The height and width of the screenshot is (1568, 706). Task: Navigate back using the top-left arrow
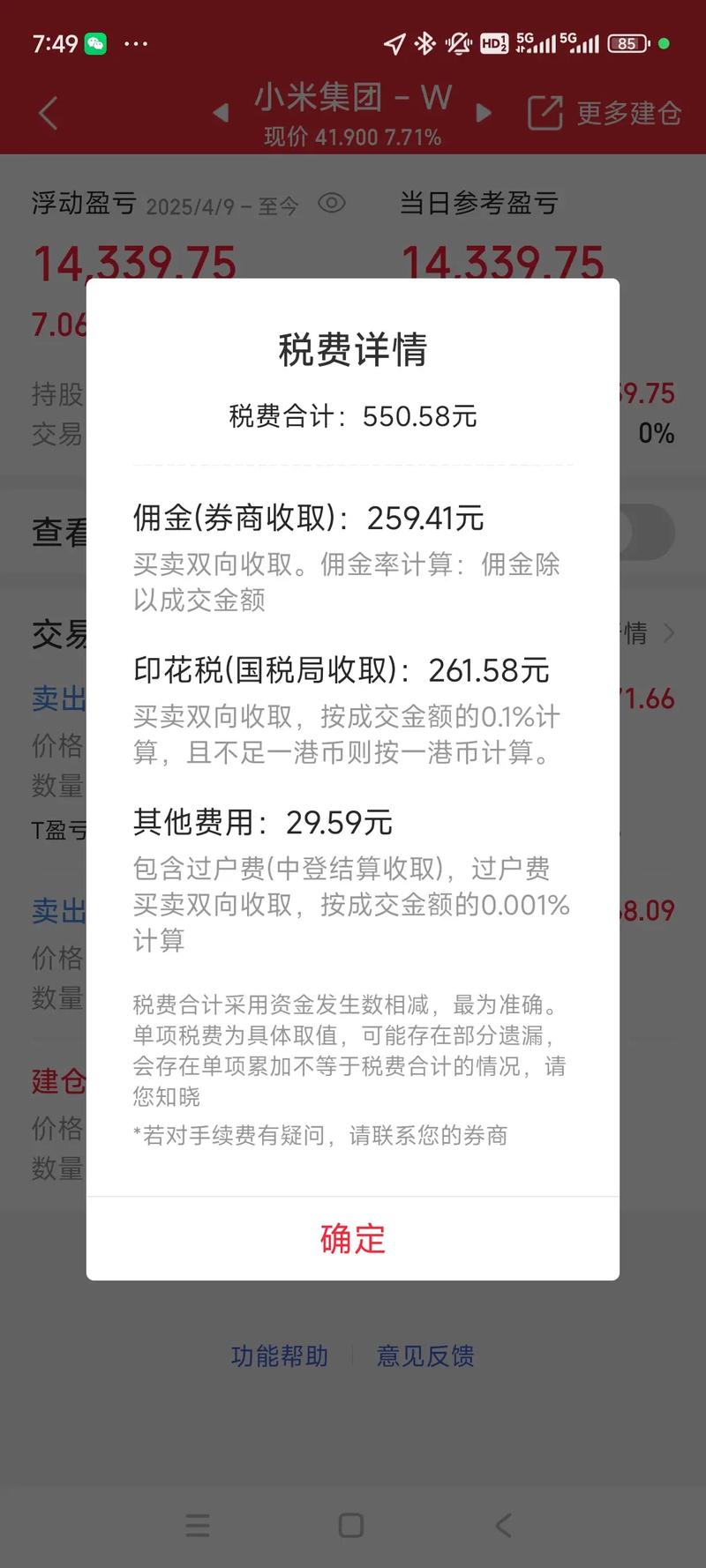47,113
